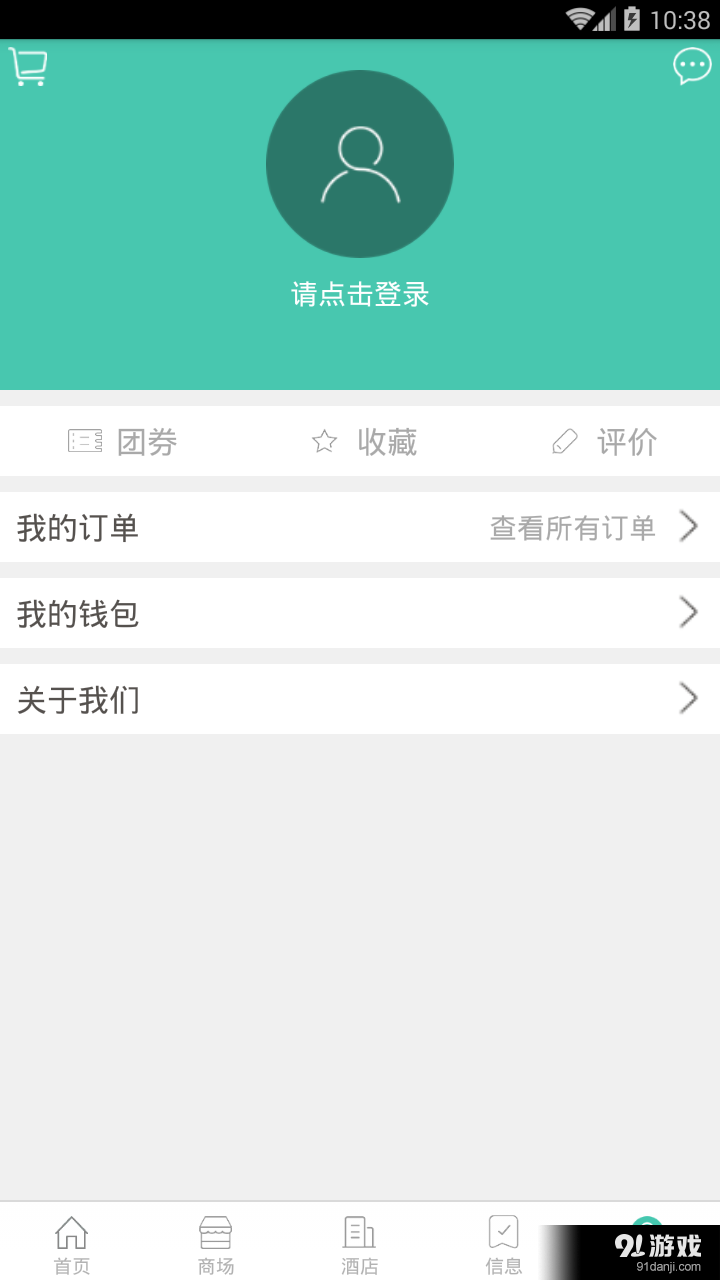Viewport: 720px width, 1280px height.
Task: Open 我的钱包 using its right arrow
Action: coord(688,612)
